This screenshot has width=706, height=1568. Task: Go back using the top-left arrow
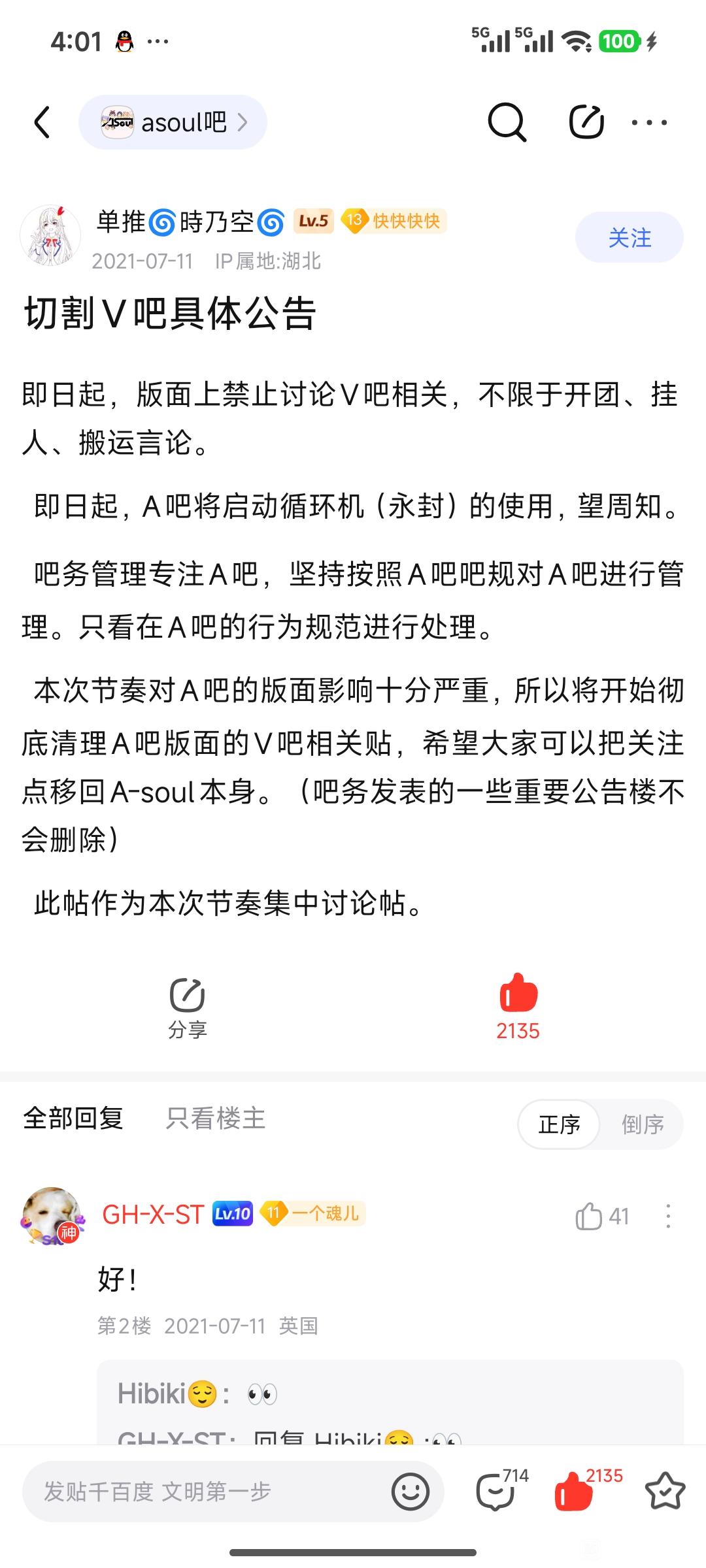42,122
